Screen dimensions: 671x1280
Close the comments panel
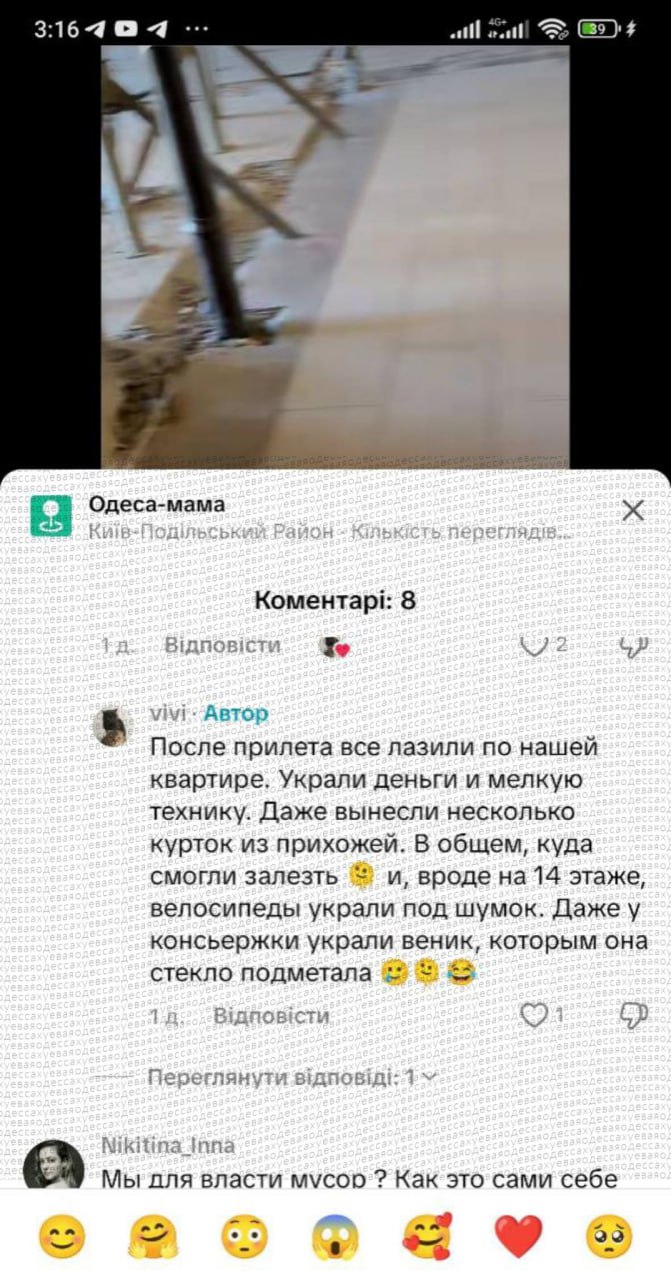coord(632,511)
